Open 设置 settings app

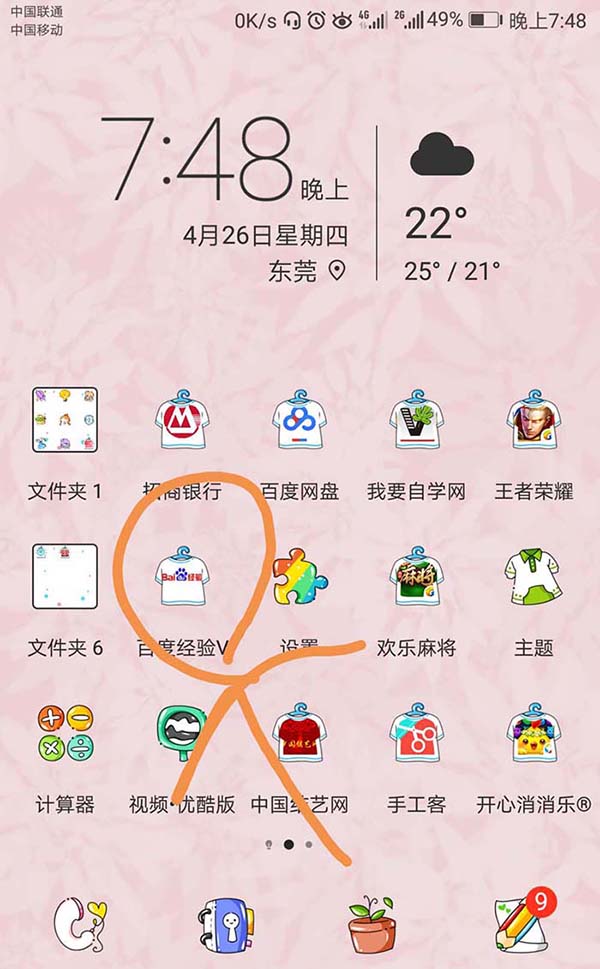(300, 577)
